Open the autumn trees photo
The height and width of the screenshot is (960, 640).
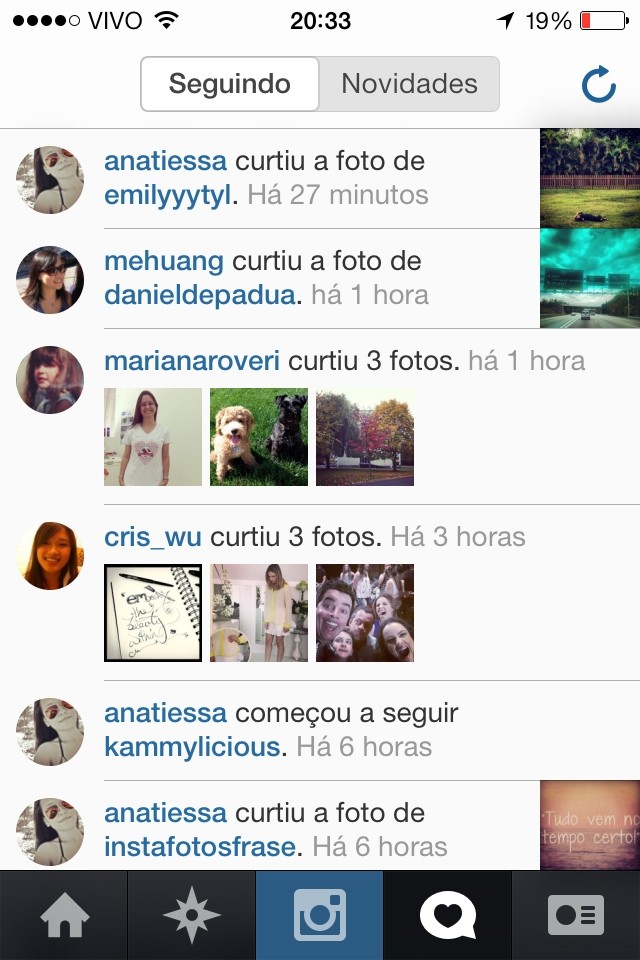click(x=365, y=437)
